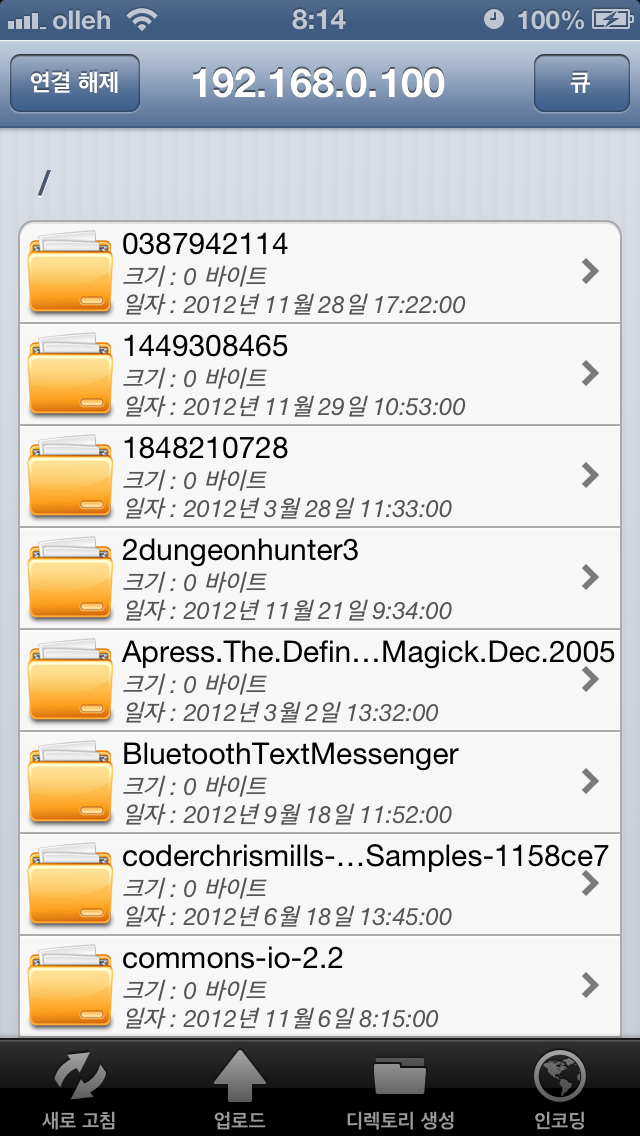
Task: Open the commons-io-2.2 folder
Action: pos(320,985)
